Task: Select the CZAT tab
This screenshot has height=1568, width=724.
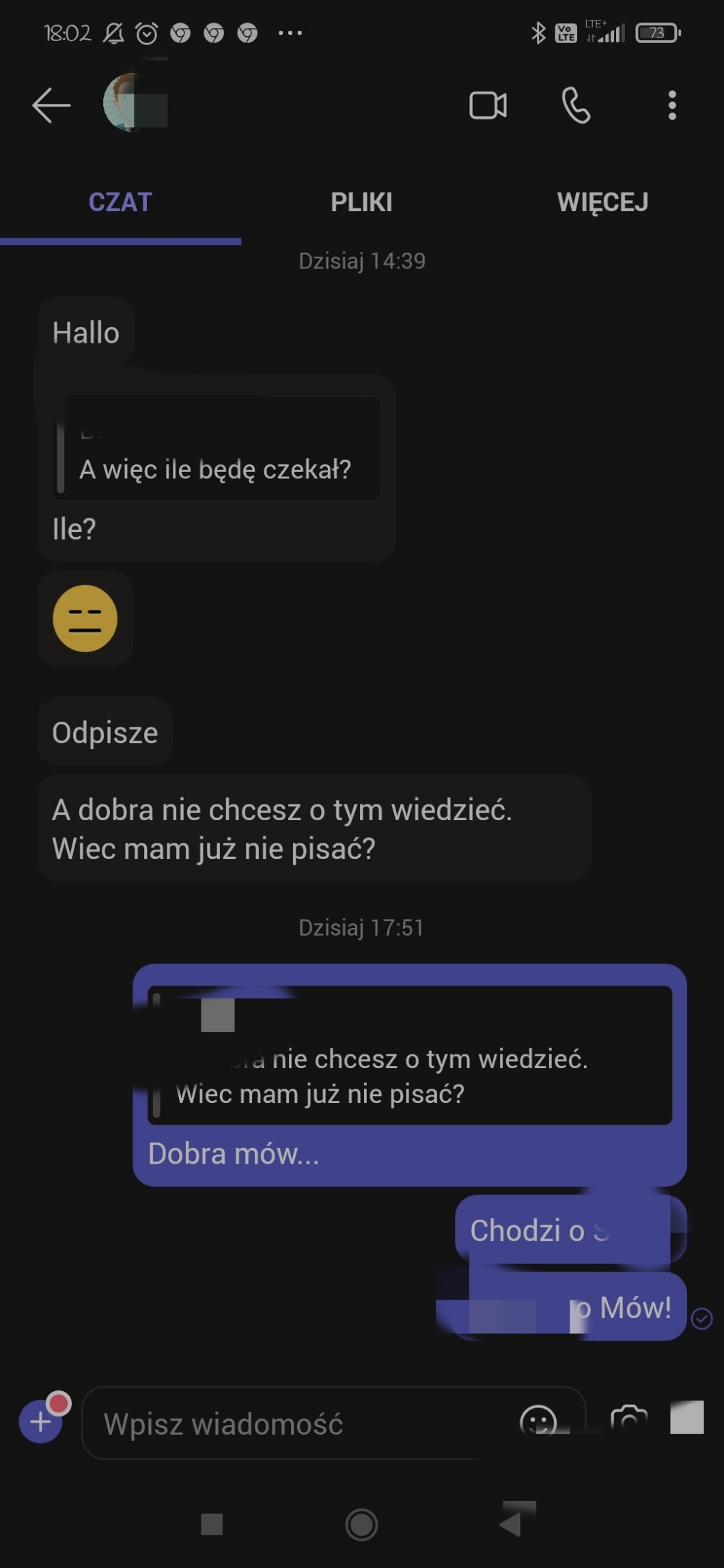Action: pos(120,202)
